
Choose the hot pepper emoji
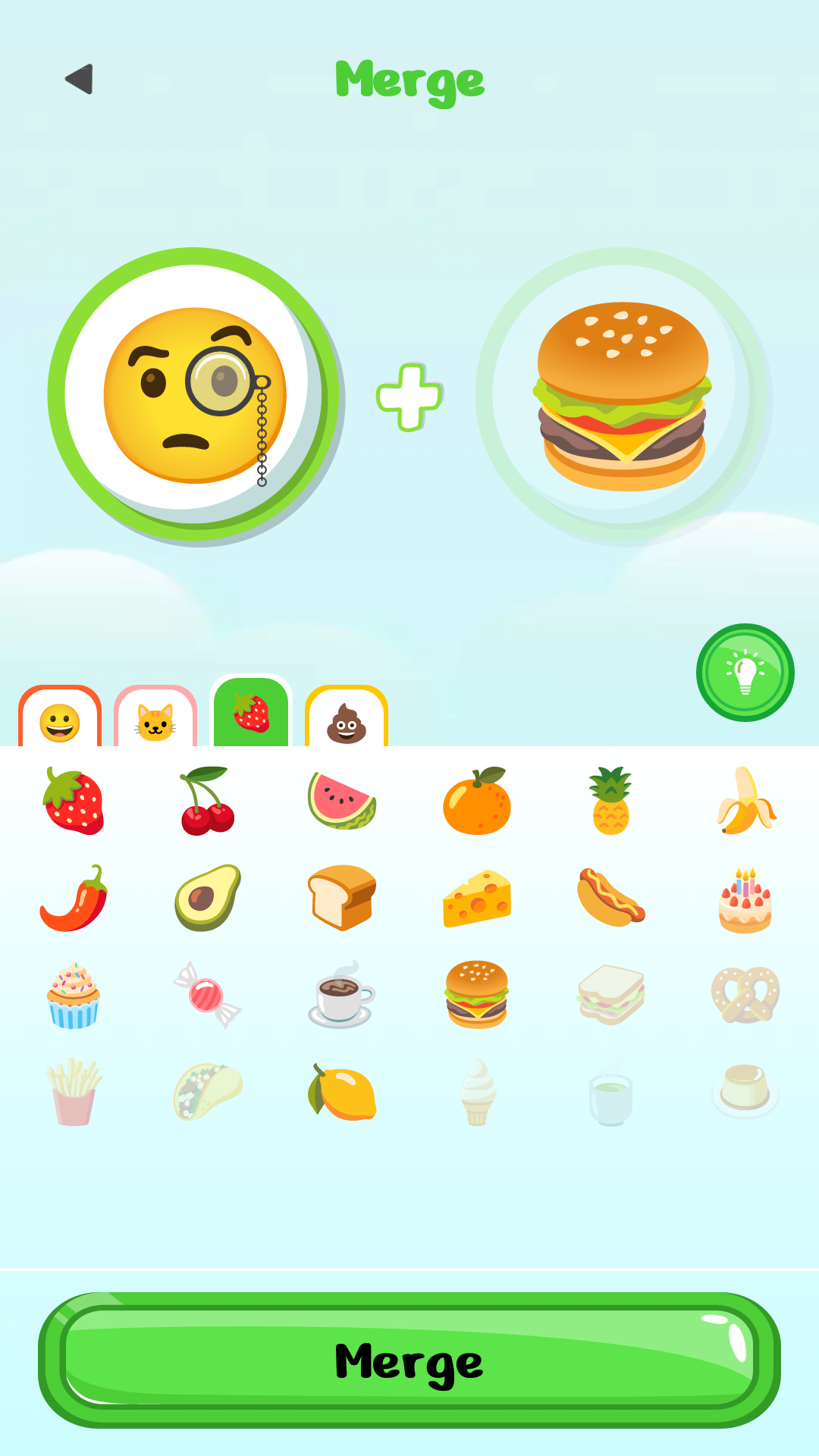73,899
